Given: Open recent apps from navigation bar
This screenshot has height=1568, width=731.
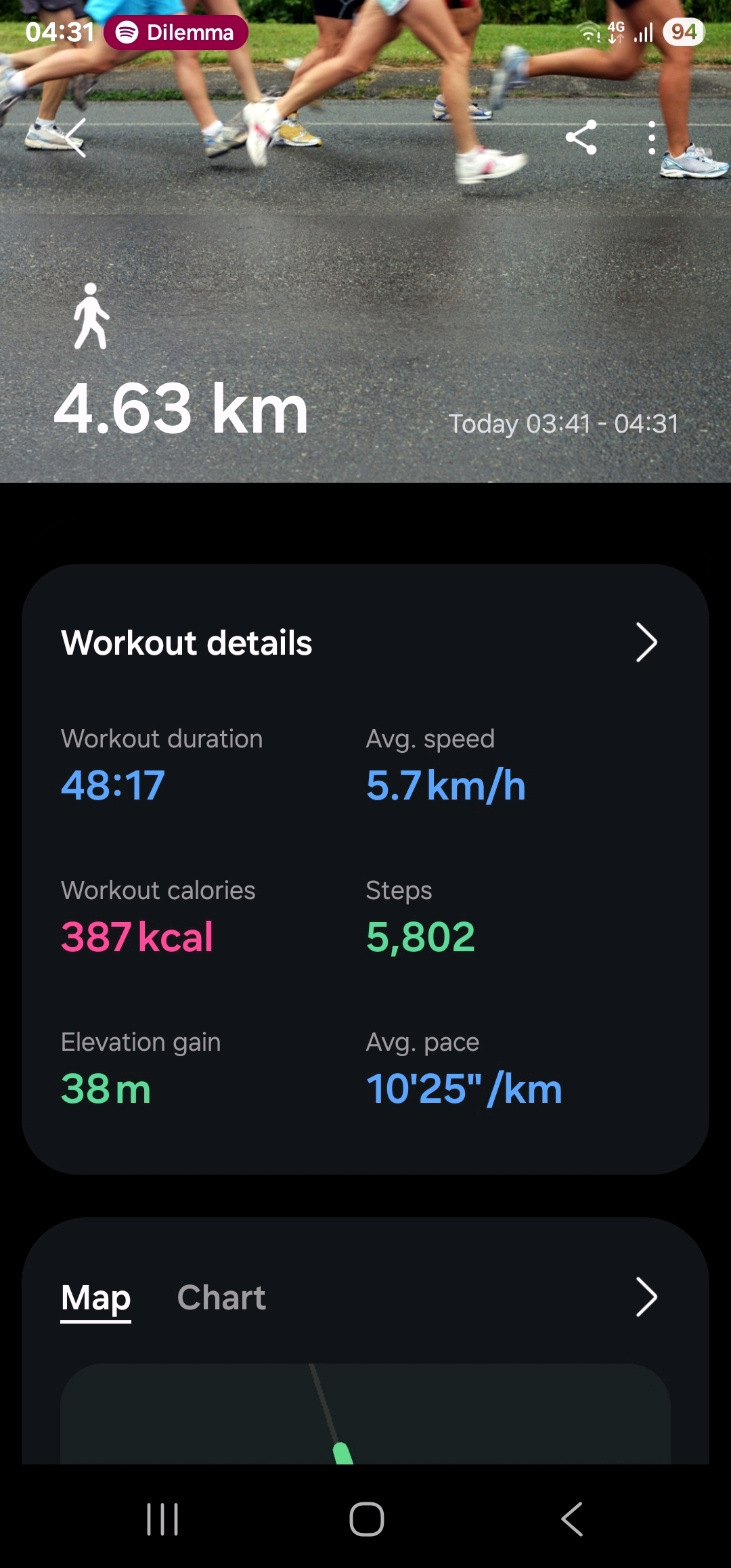Looking at the screenshot, I should click(x=162, y=1519).
